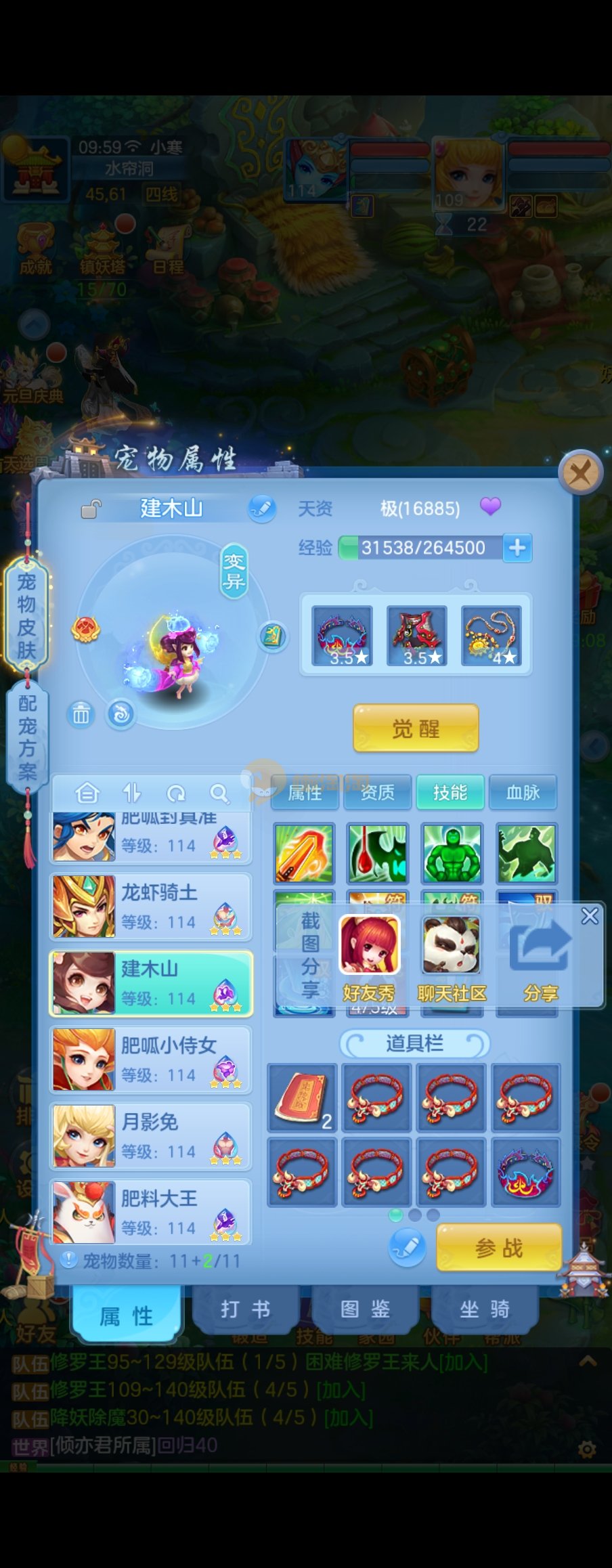Viewport: 612px width, 1568px height.
Task: Tap the plus button beside experience
Action: pyautogui.click(x=517, y=548)
